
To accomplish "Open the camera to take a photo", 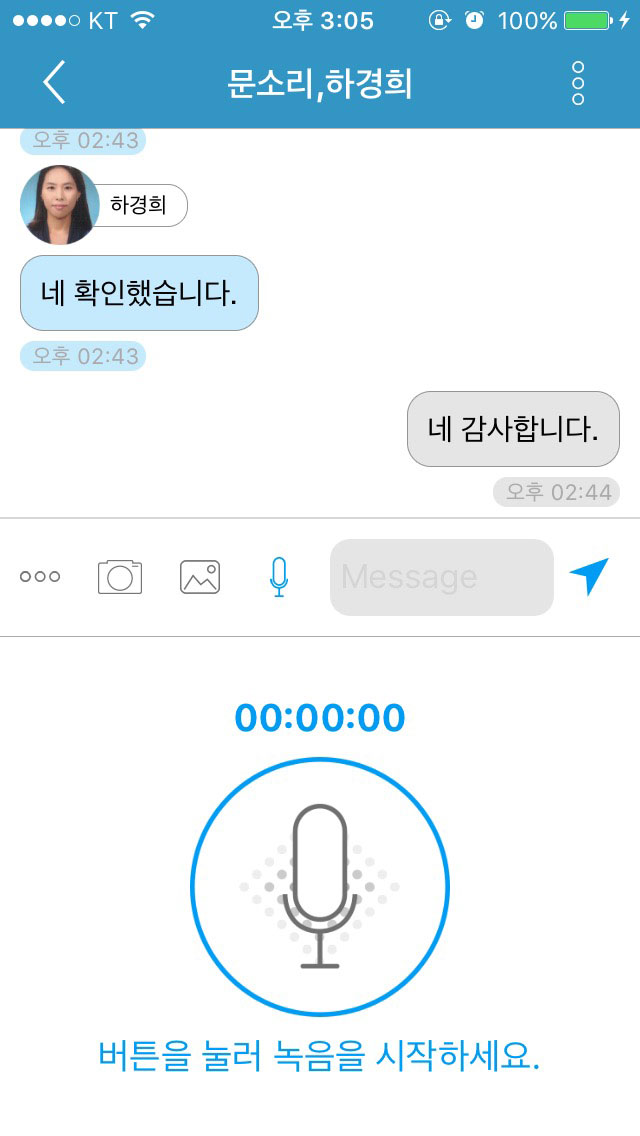I will coord(120,577).
